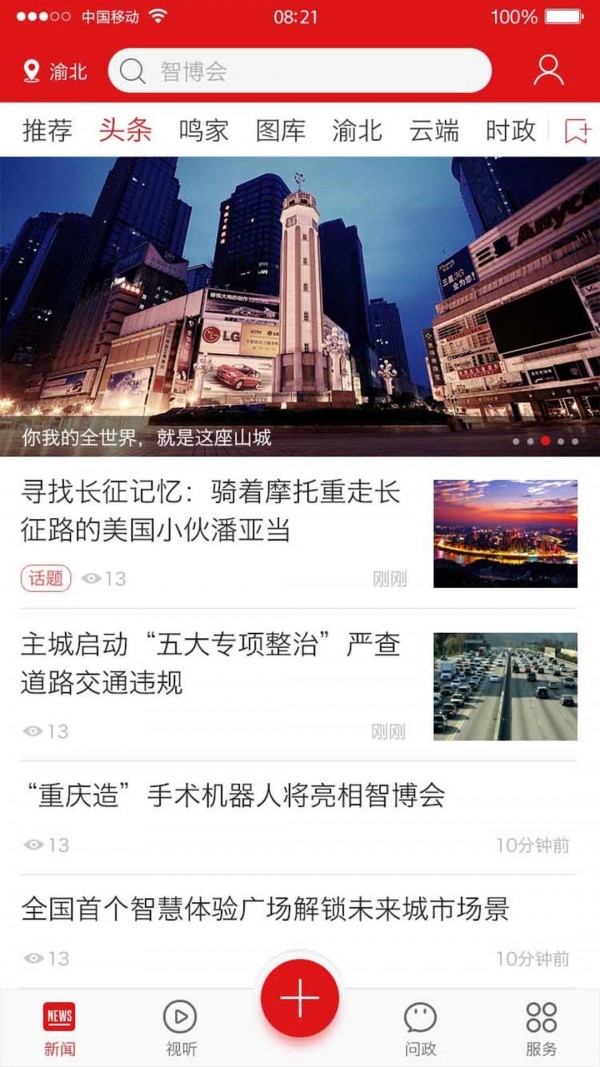600x1067 pixels.
Task: Open article 寻找长征记忆：骑着摩托重走长征路
Action: point(211,510)
